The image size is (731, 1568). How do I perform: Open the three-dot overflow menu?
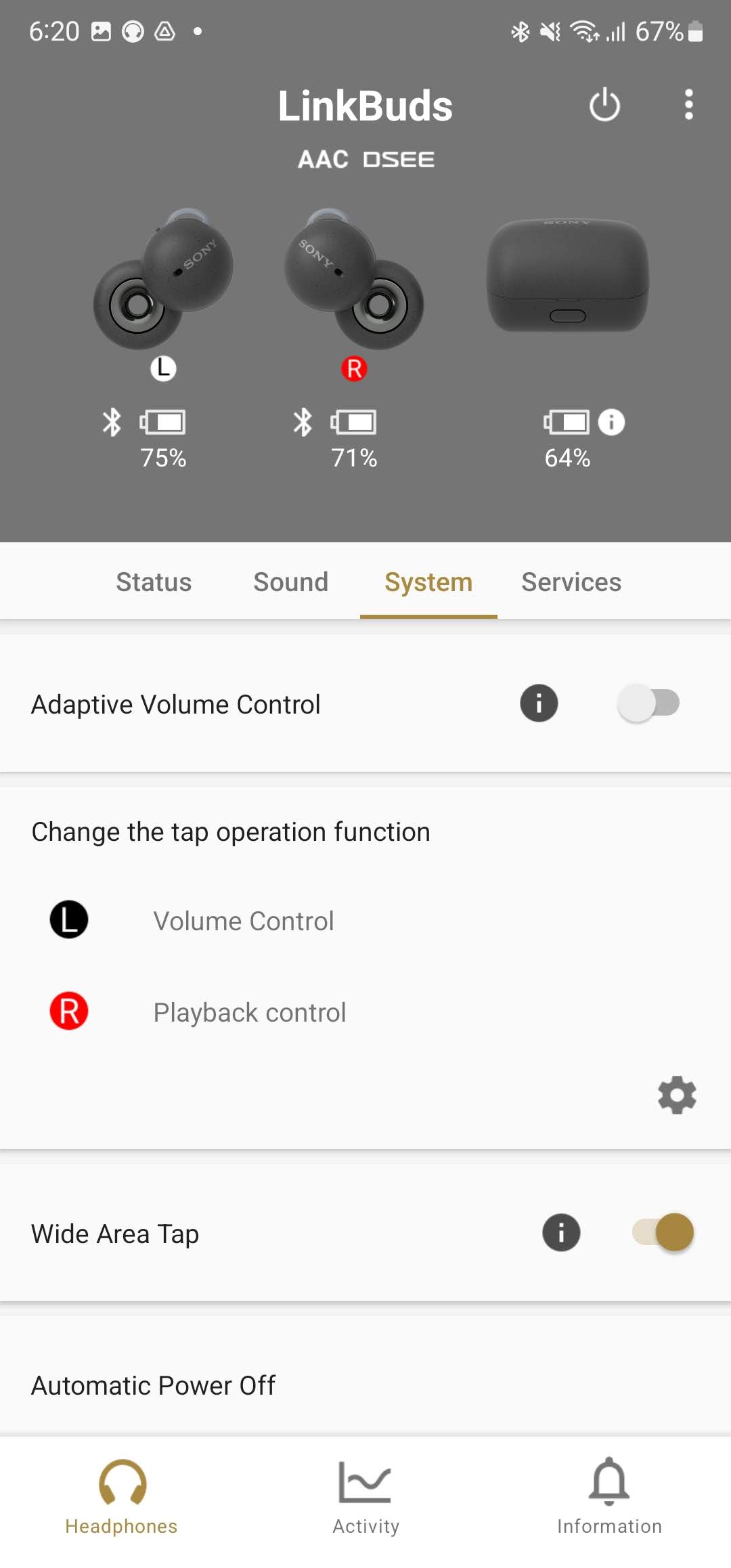[x=688, y=105]
